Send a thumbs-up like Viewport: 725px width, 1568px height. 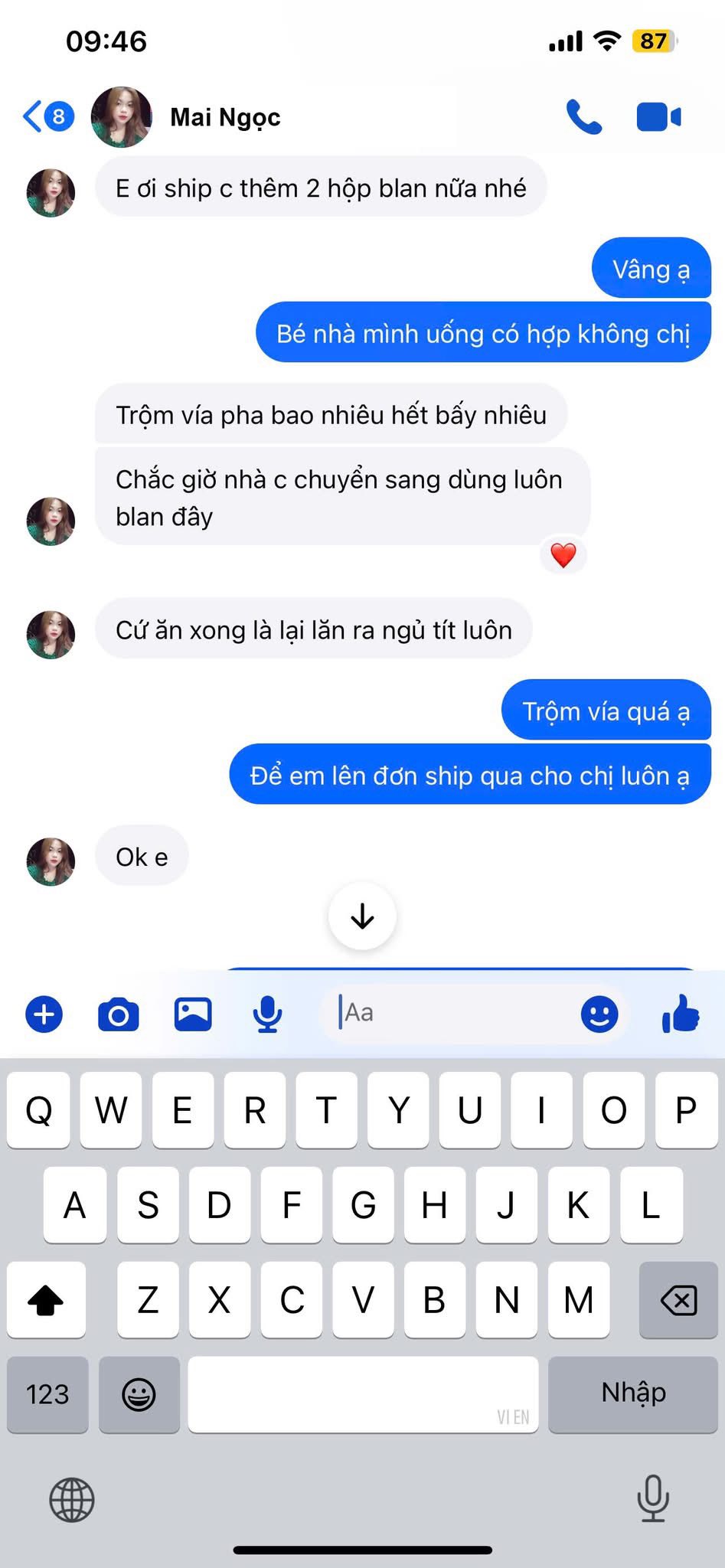[681, 1014]
